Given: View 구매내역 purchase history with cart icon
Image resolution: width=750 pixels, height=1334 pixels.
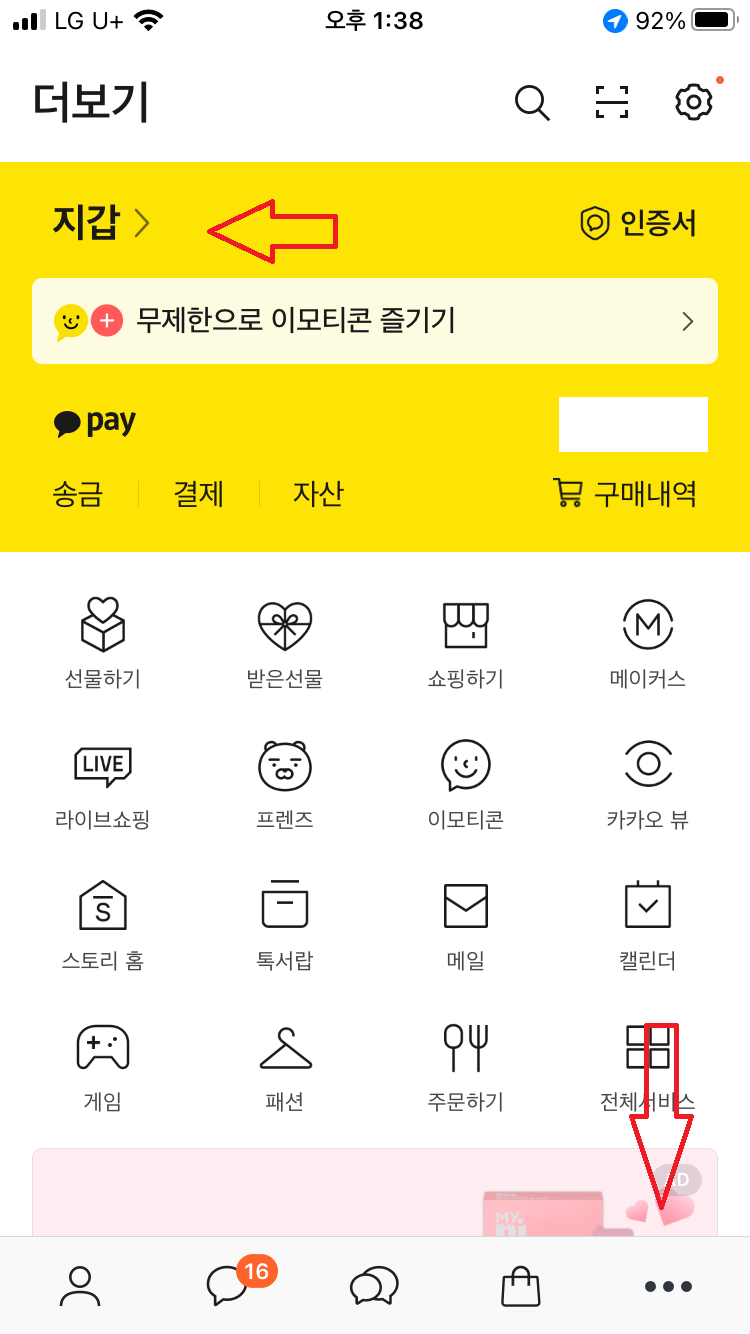Looking at the screenshot, I should pyautogui.click(x=624, y=492).
